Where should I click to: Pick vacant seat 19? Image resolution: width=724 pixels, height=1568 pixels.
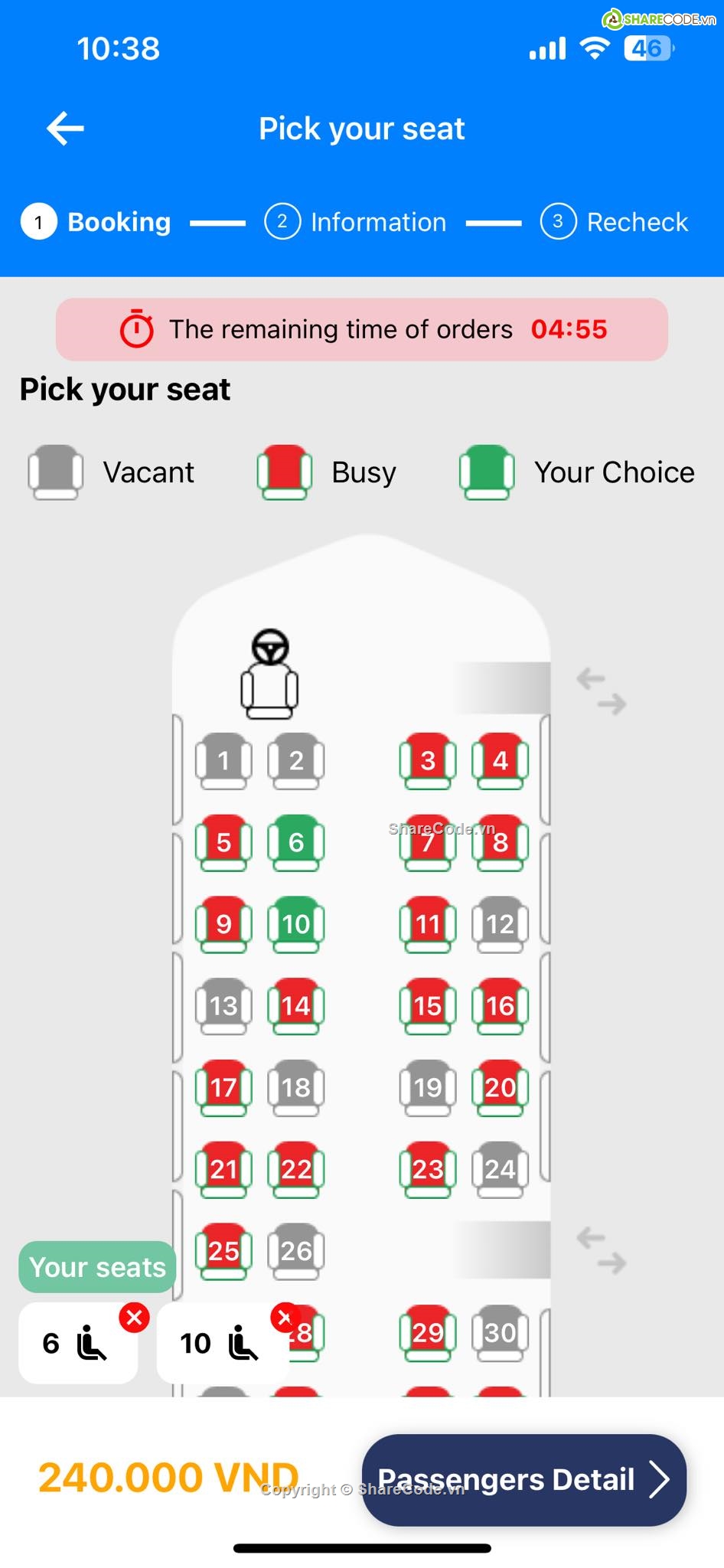[x=428, y=1087]
